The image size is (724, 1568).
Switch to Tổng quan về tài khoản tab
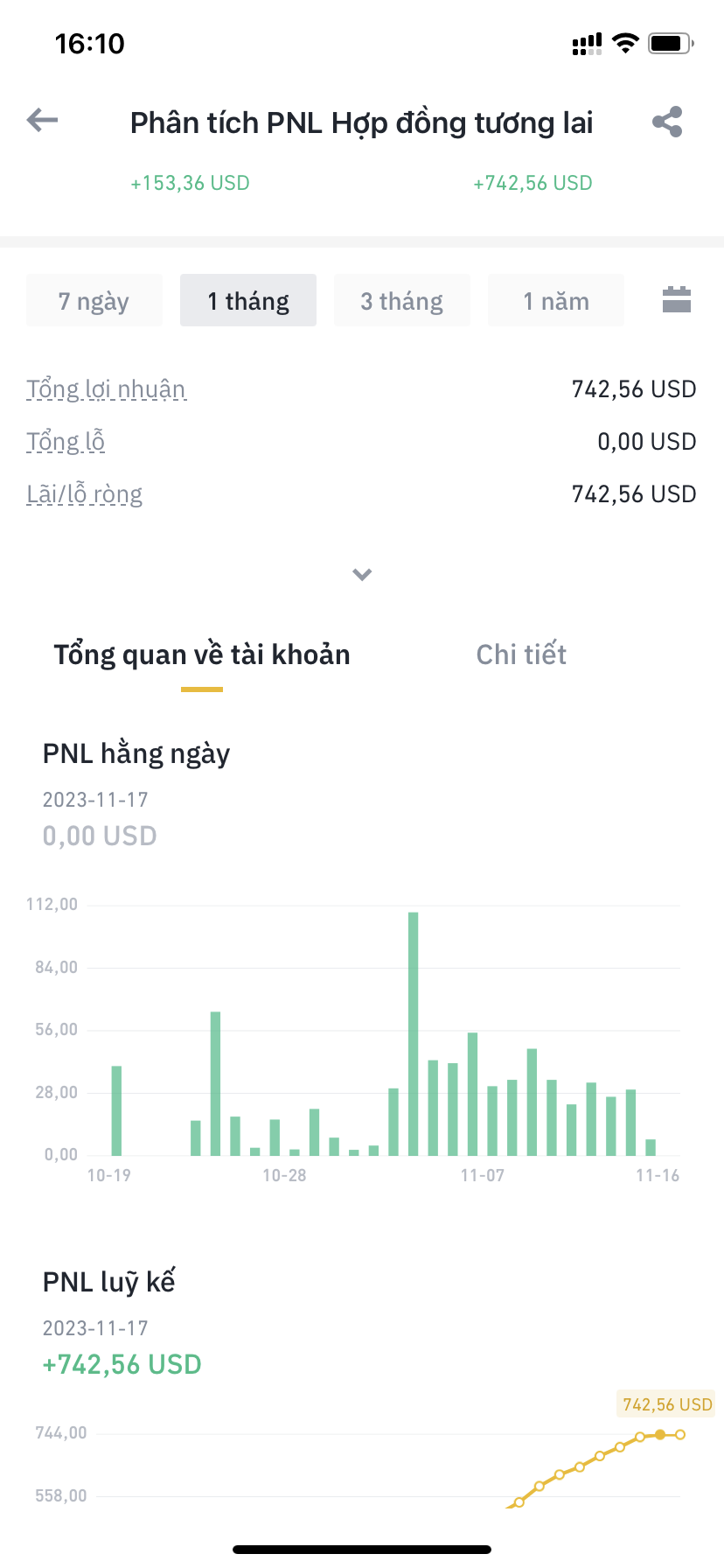point(202,654)
